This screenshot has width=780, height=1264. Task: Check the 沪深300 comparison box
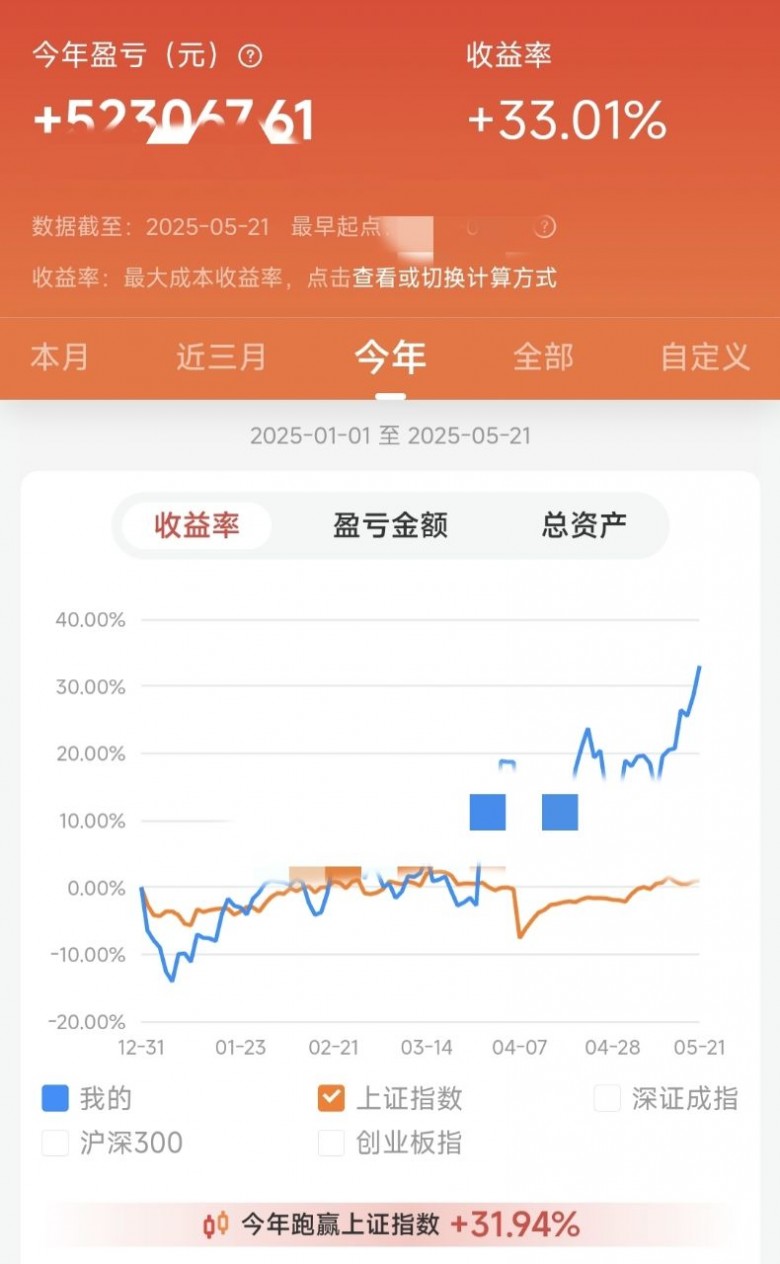[55, 1142]
